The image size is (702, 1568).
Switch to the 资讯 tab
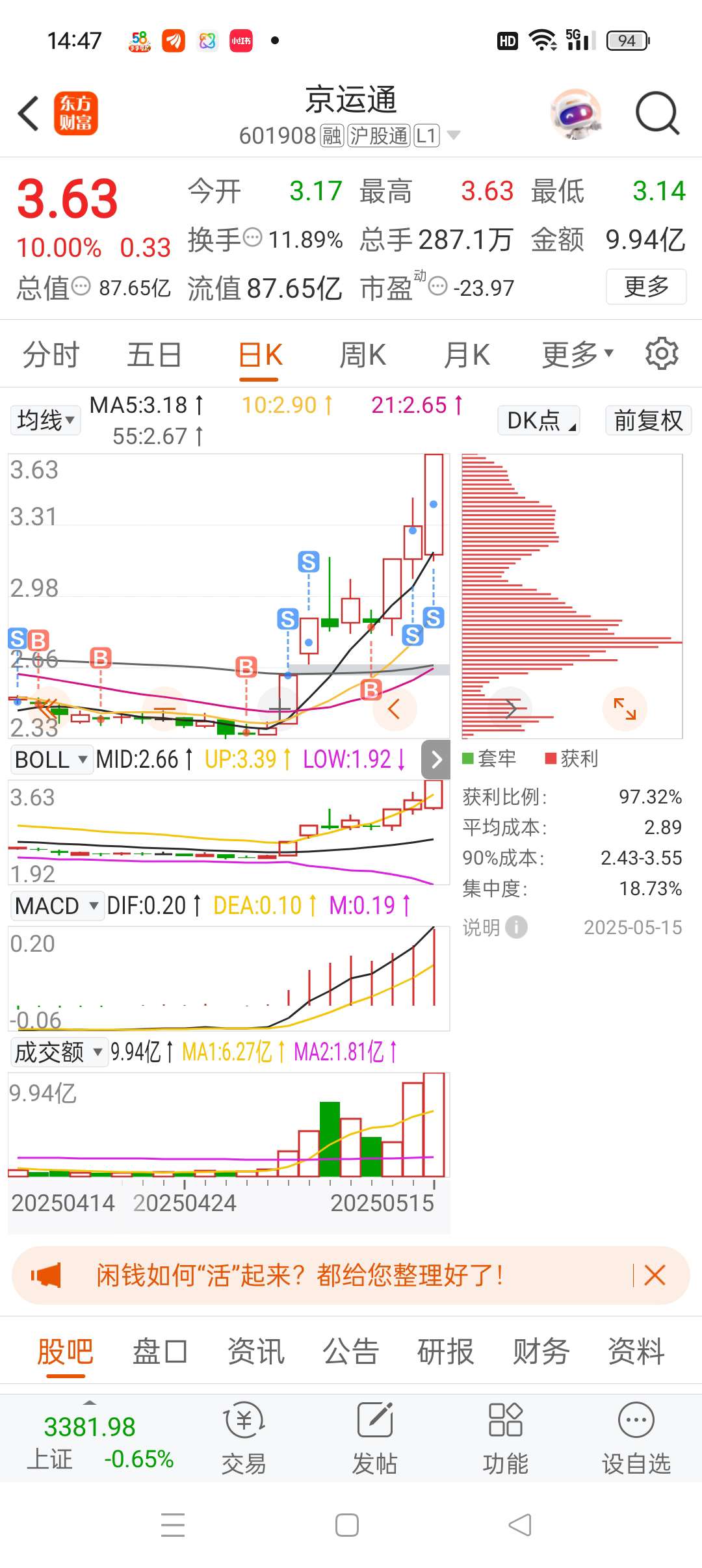tap(255, 1352)
